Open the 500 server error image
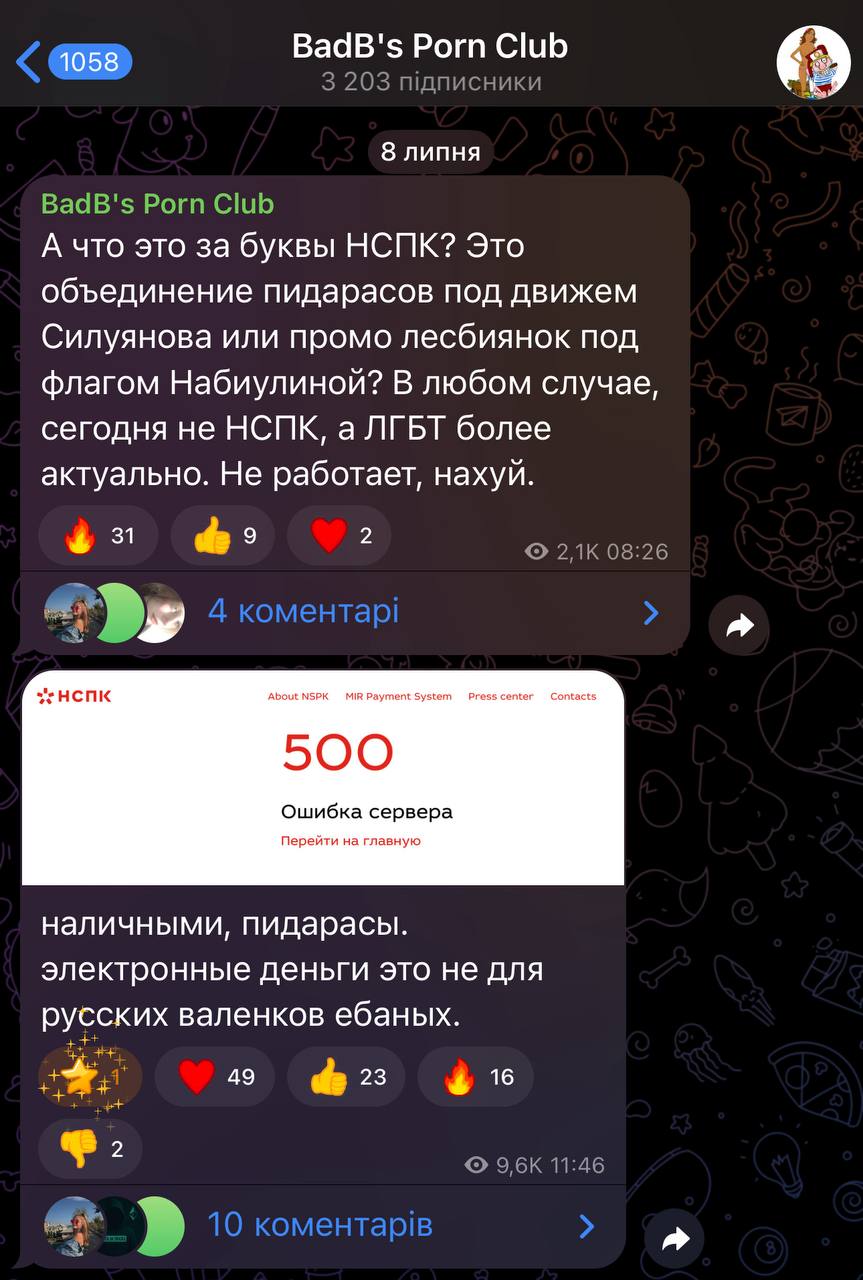 [x=323, y=778]
